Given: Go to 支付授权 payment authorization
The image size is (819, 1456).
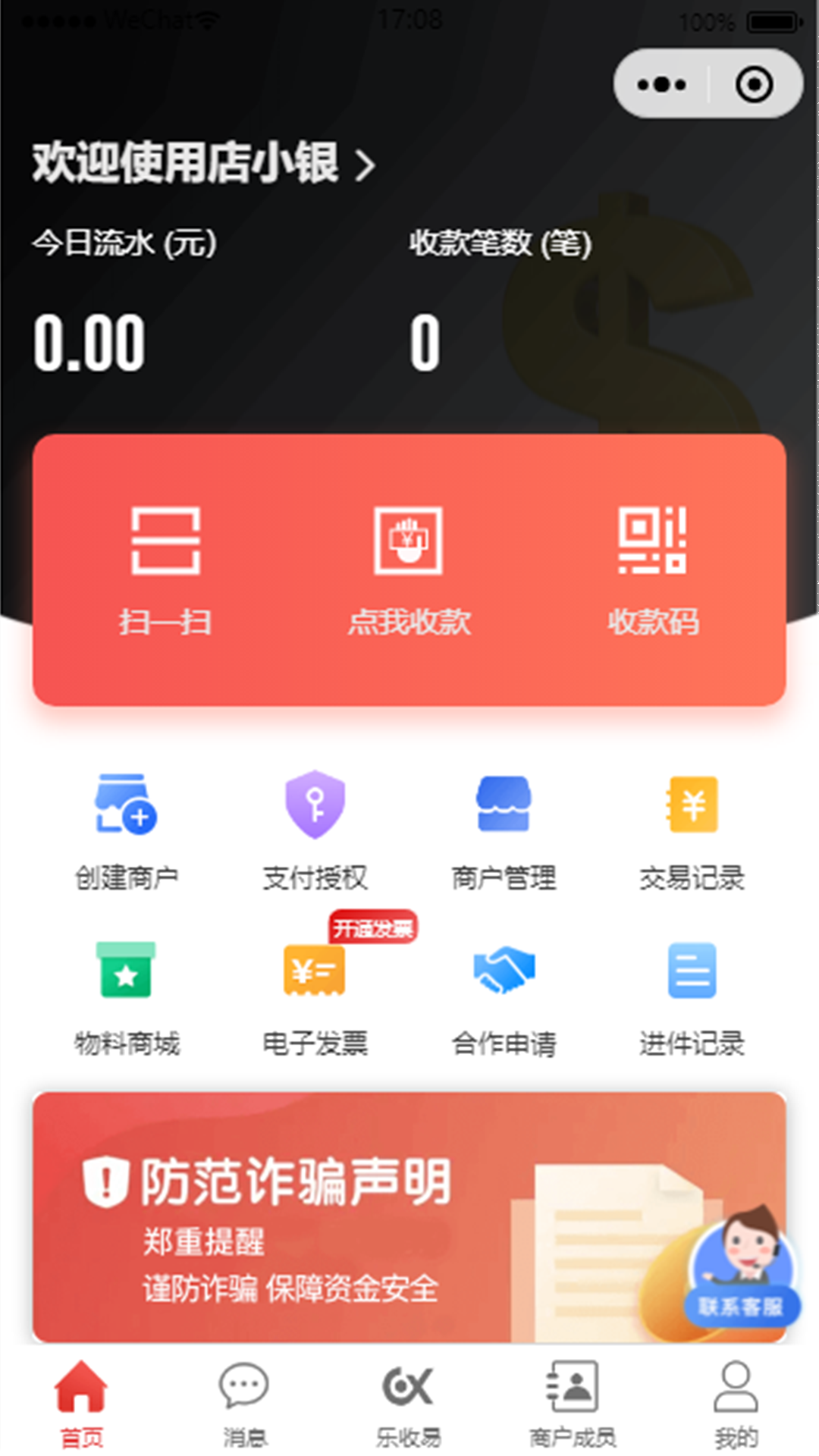Looking at the screenshot, I should click(x=315, y=831).
